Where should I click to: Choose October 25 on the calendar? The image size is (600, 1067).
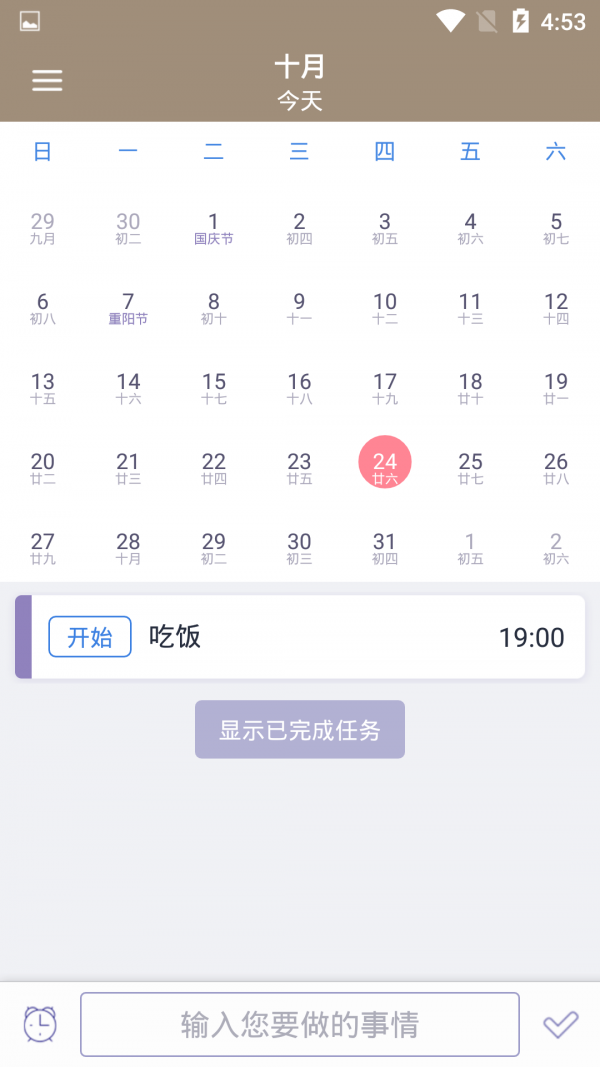point(470,468)
